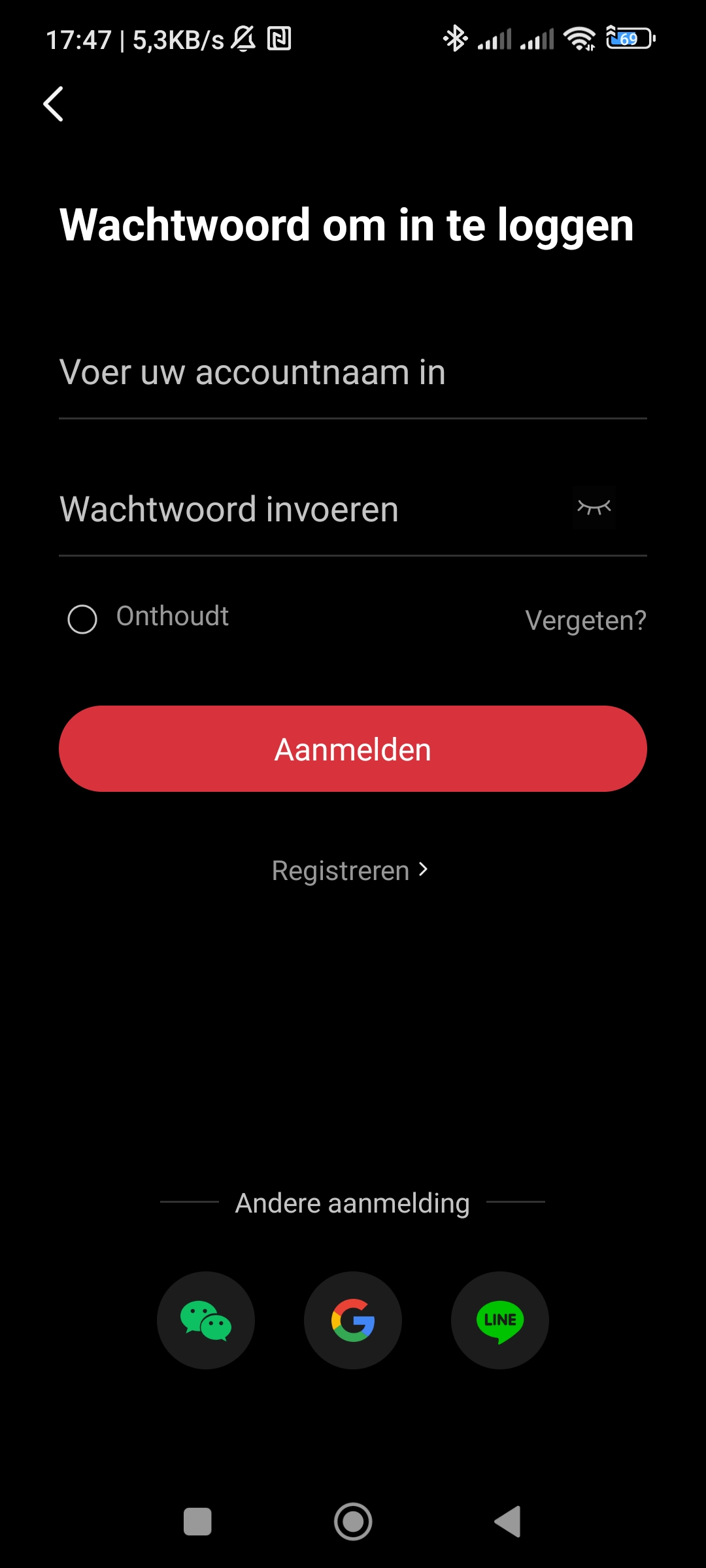Viewport: 706px width, 1568px height.
Task: Focus the accountnaam input field
Action: tap(353, 373)
